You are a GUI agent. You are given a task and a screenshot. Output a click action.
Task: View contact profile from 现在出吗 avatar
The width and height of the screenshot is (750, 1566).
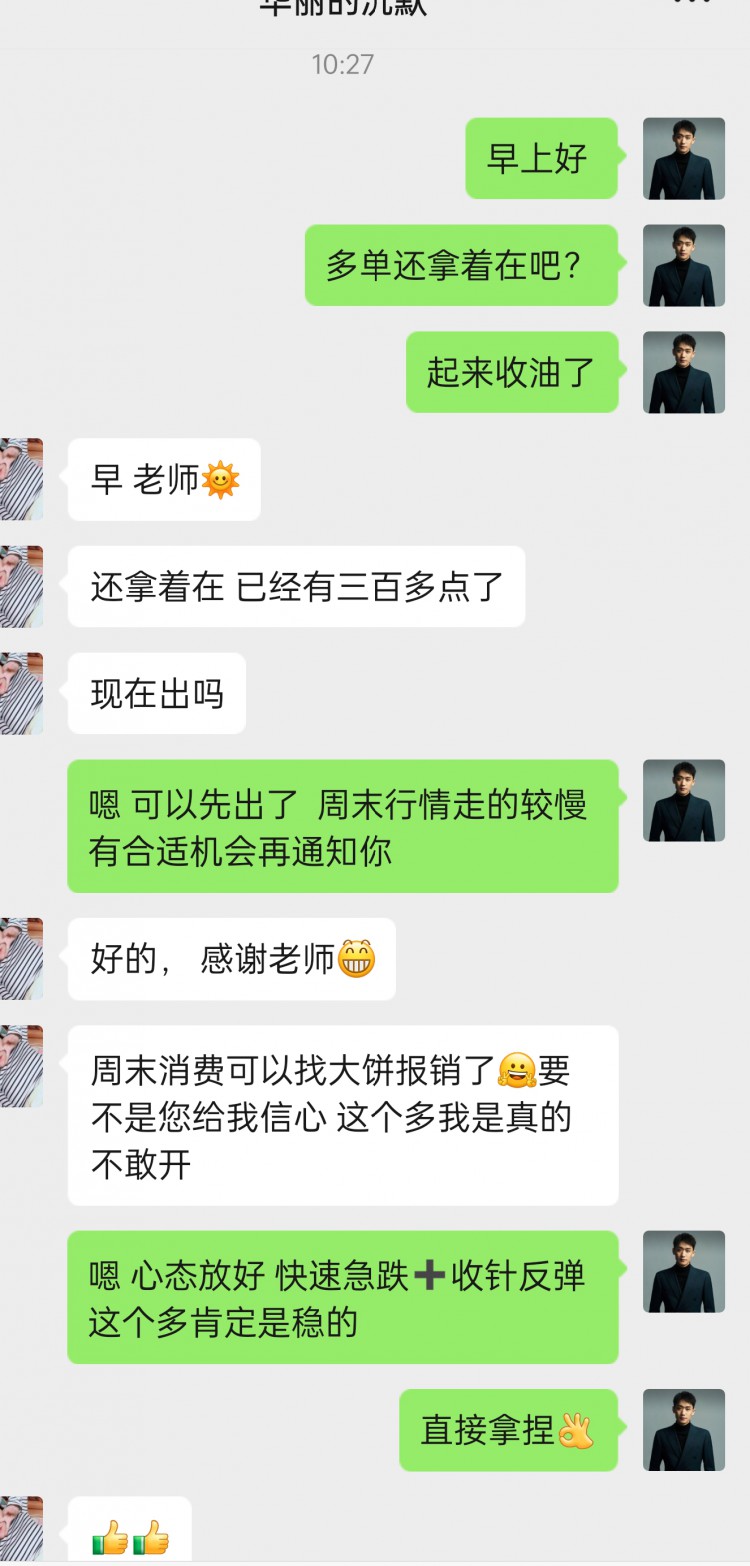21,693
